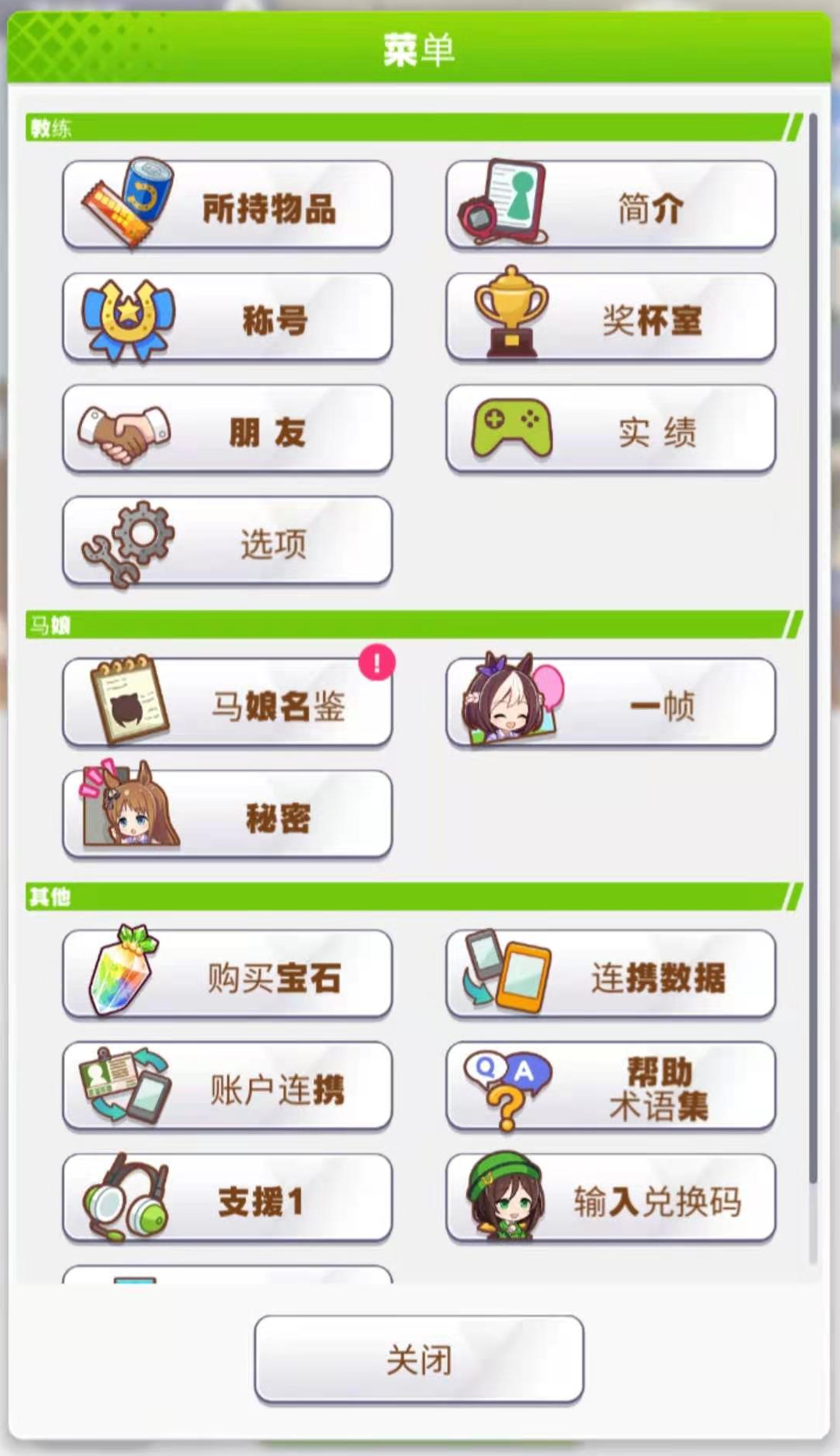Open 帮助 术语集 help glossary
Viewport: 840px width, 1456px height.
(610, 1087)
